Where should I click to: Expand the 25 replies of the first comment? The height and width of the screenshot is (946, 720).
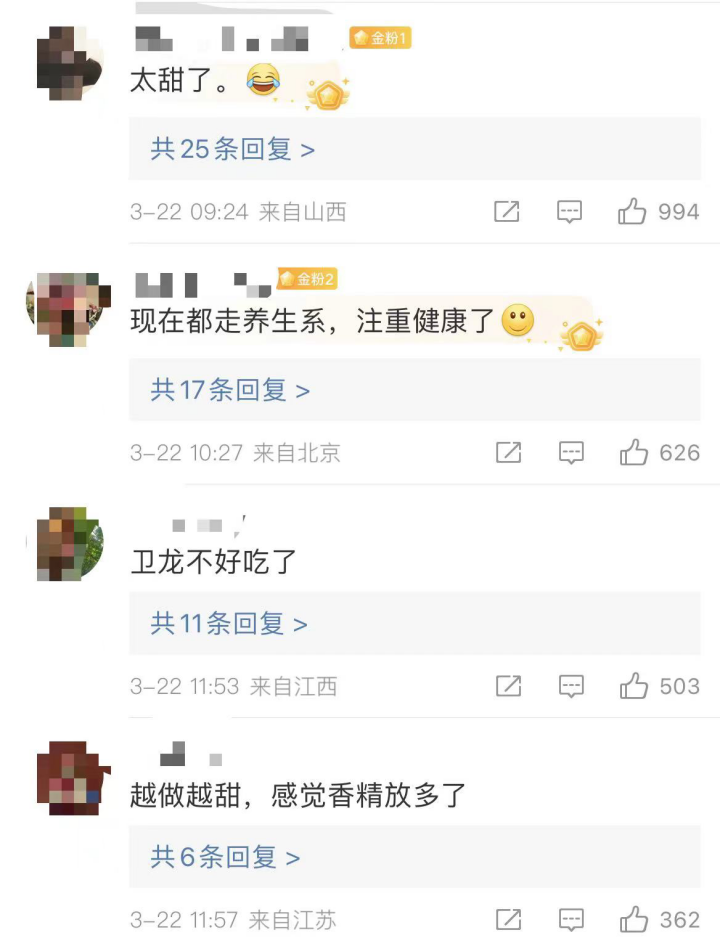225,148
